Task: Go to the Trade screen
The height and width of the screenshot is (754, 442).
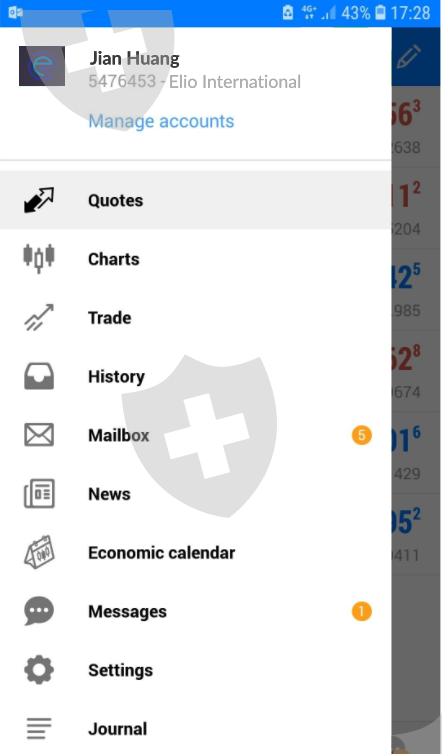Action: [x=195, y=317]
